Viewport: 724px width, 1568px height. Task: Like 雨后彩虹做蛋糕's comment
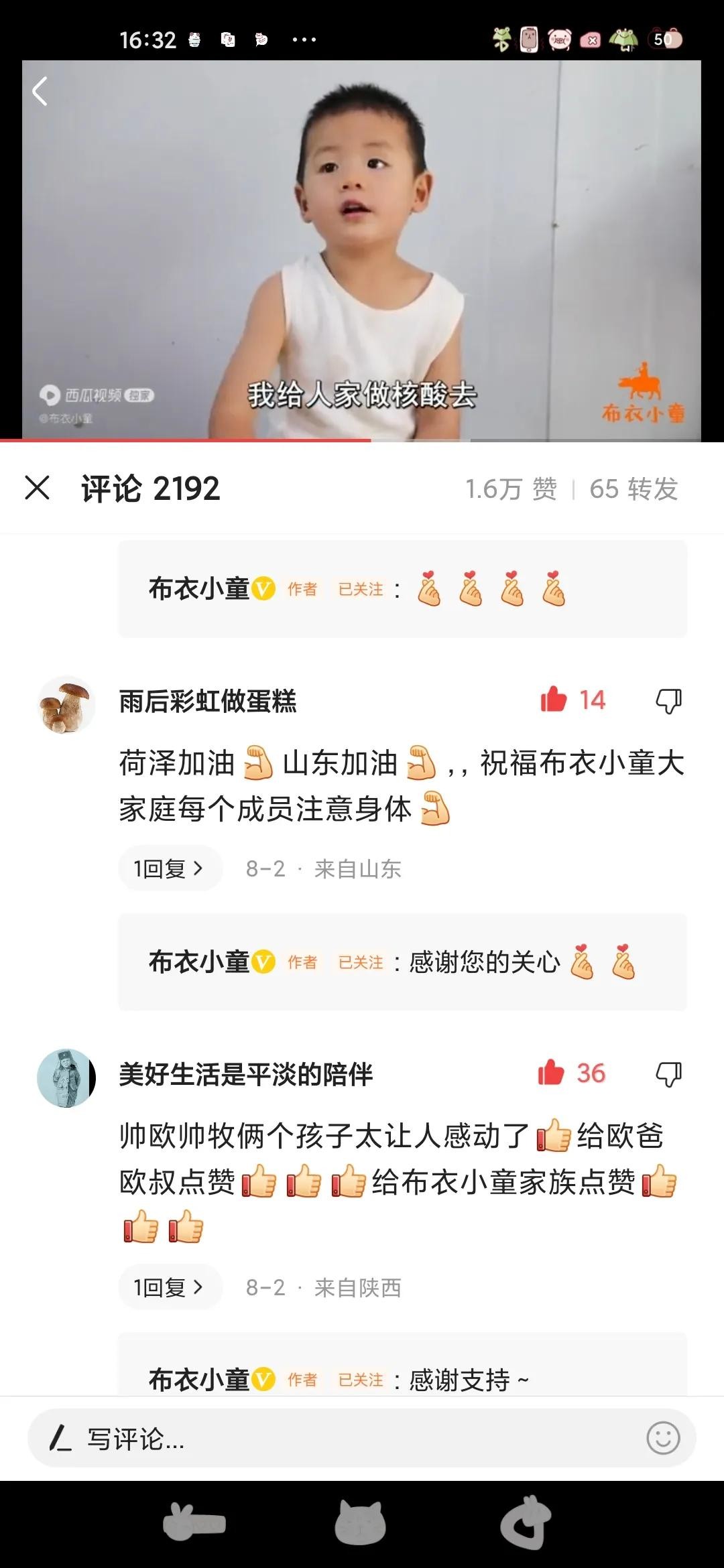click(x=554, y=700)
